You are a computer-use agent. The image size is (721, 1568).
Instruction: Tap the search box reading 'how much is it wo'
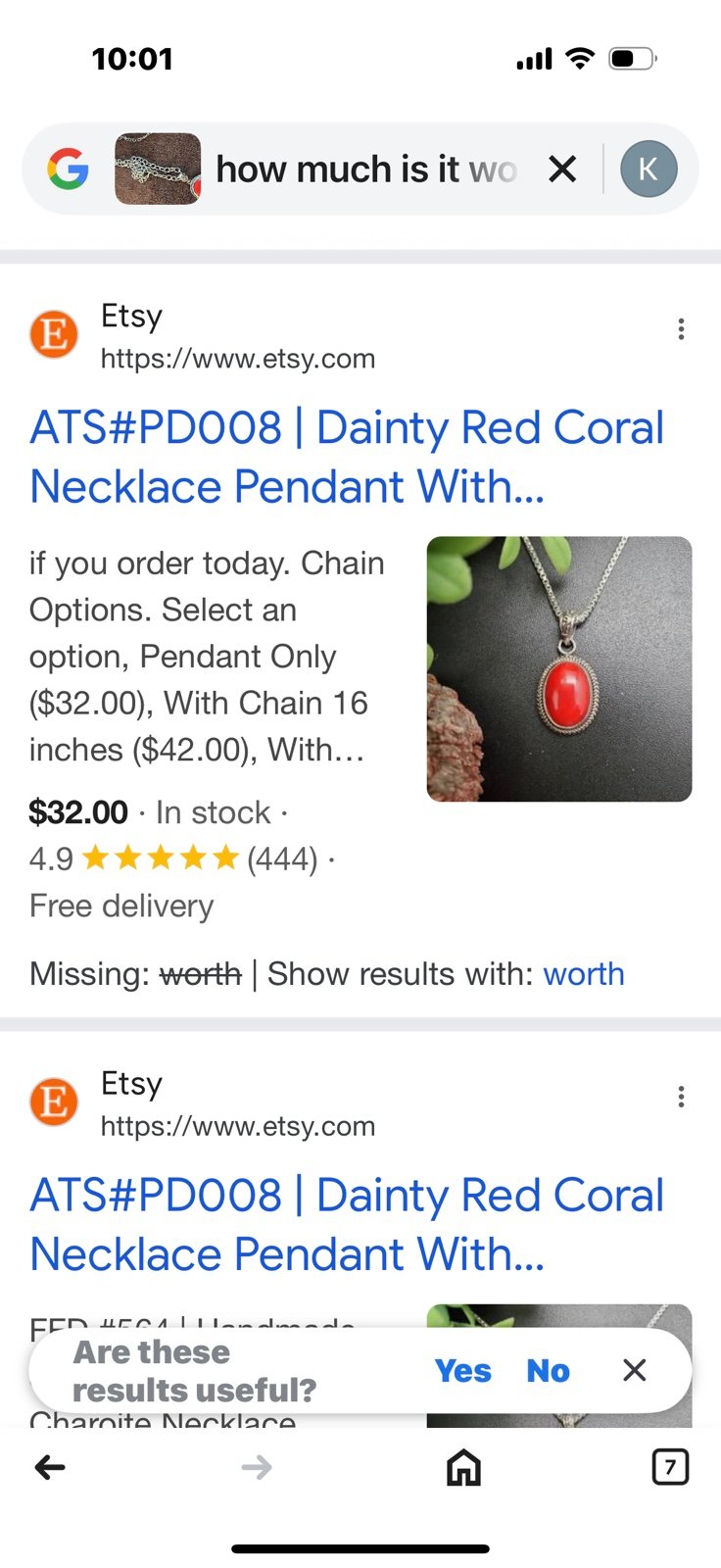pyautogui.click(x=365, y=170)
